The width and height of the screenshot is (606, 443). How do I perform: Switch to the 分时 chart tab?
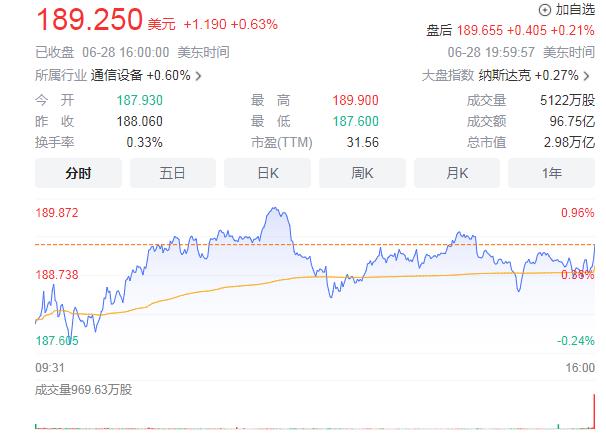pos(78,173)
